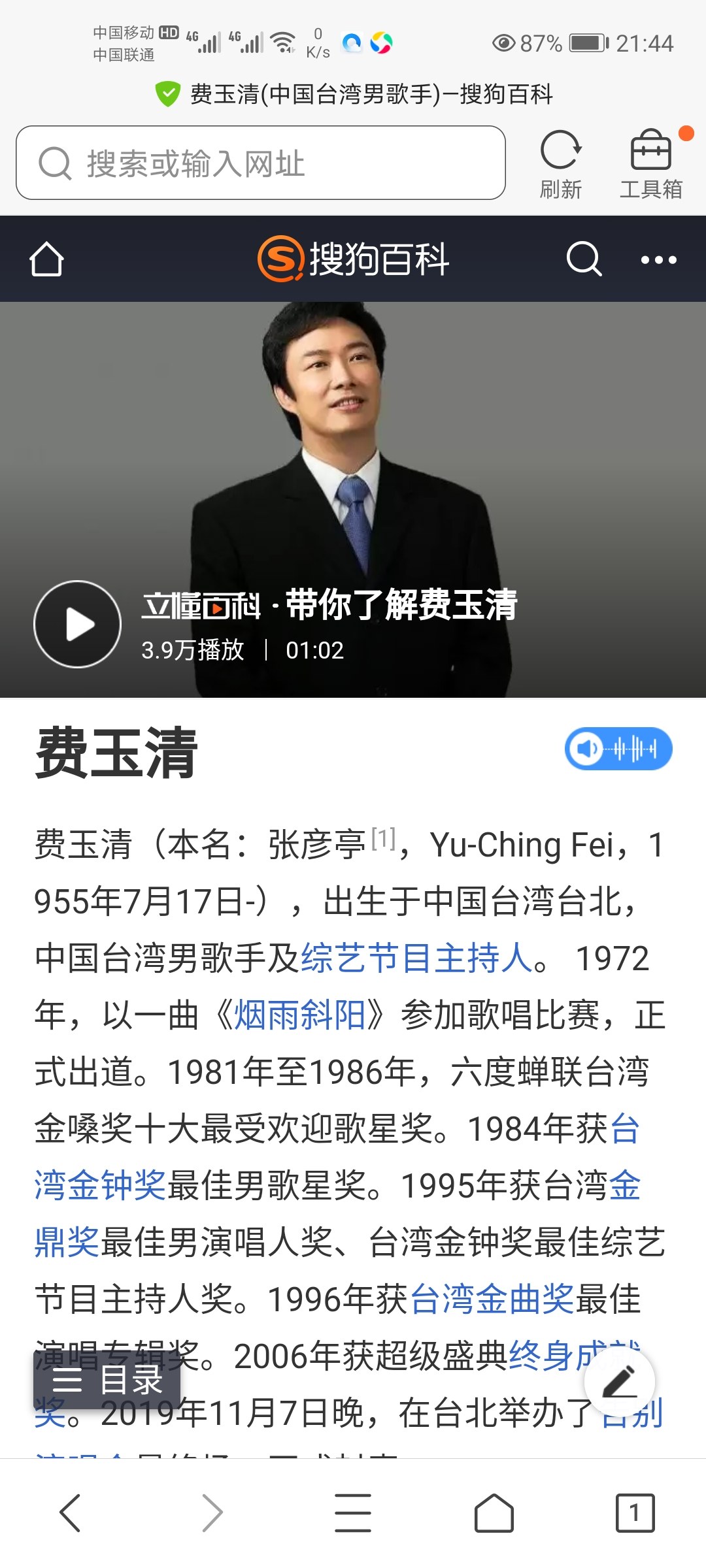This screenshot has width=706, height=1568.
Task: Open the Sogou Baike search icon
Action: click(x=583, y=259)
